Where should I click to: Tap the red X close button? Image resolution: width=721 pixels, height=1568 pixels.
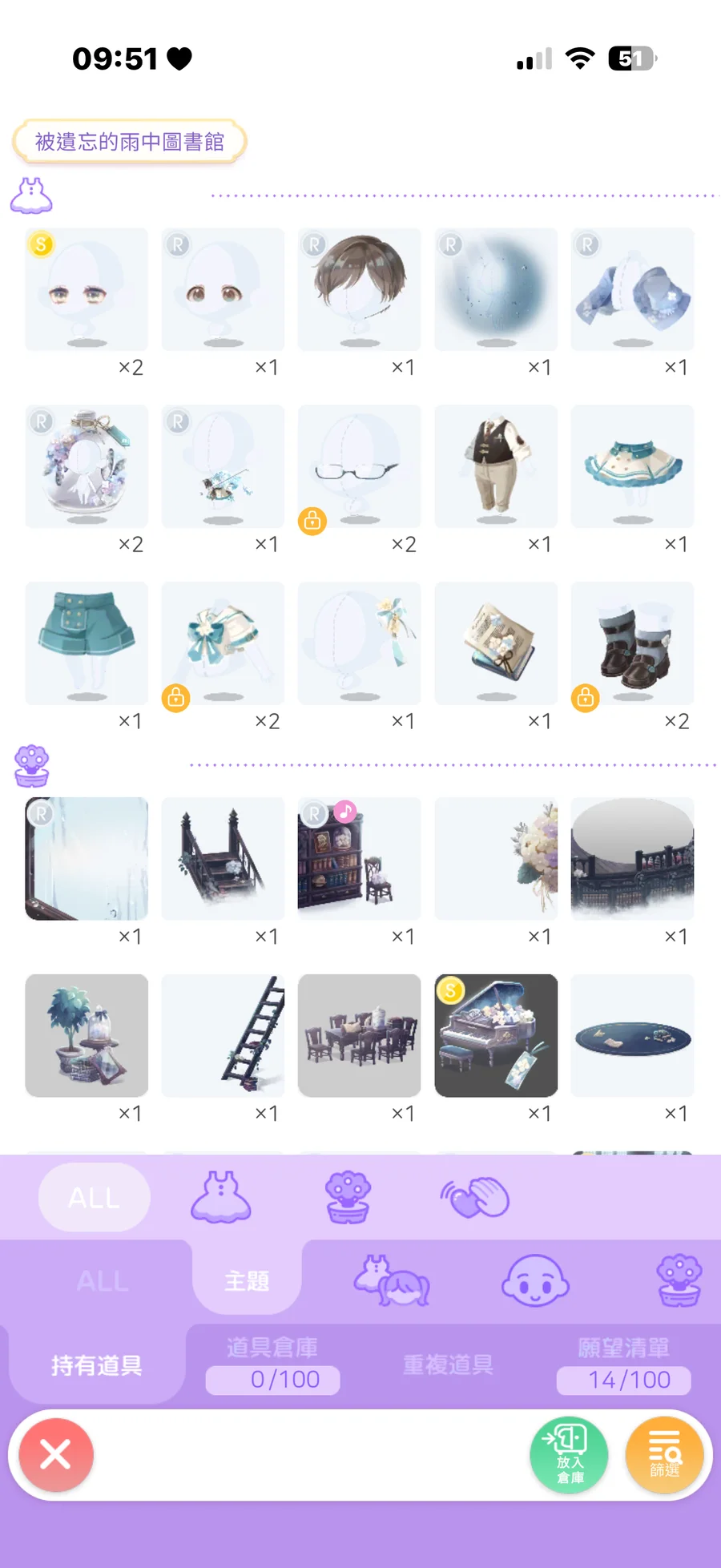tap(56, 1454)
